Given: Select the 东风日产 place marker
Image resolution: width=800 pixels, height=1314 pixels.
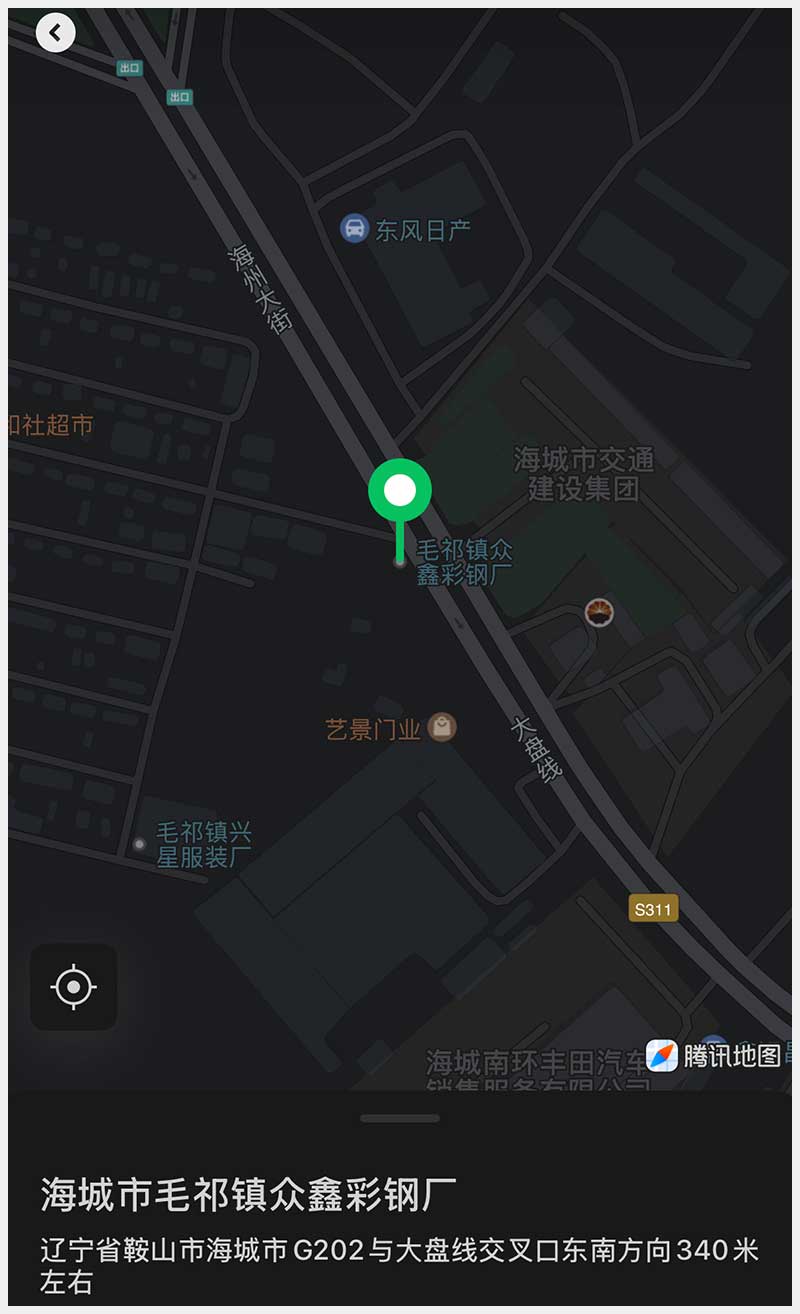Looking at the screenshot, I should tap(354, 228).
